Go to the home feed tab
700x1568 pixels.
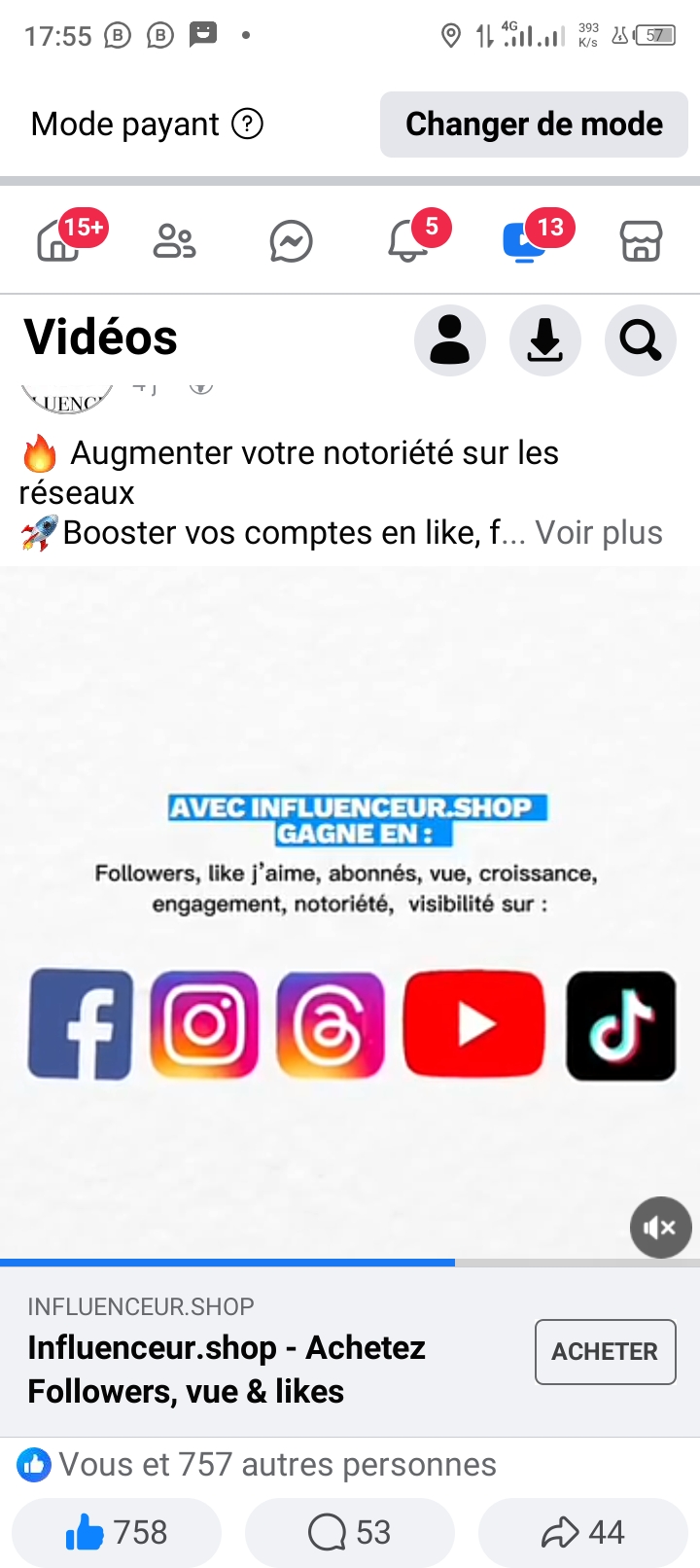click(58, 241)
